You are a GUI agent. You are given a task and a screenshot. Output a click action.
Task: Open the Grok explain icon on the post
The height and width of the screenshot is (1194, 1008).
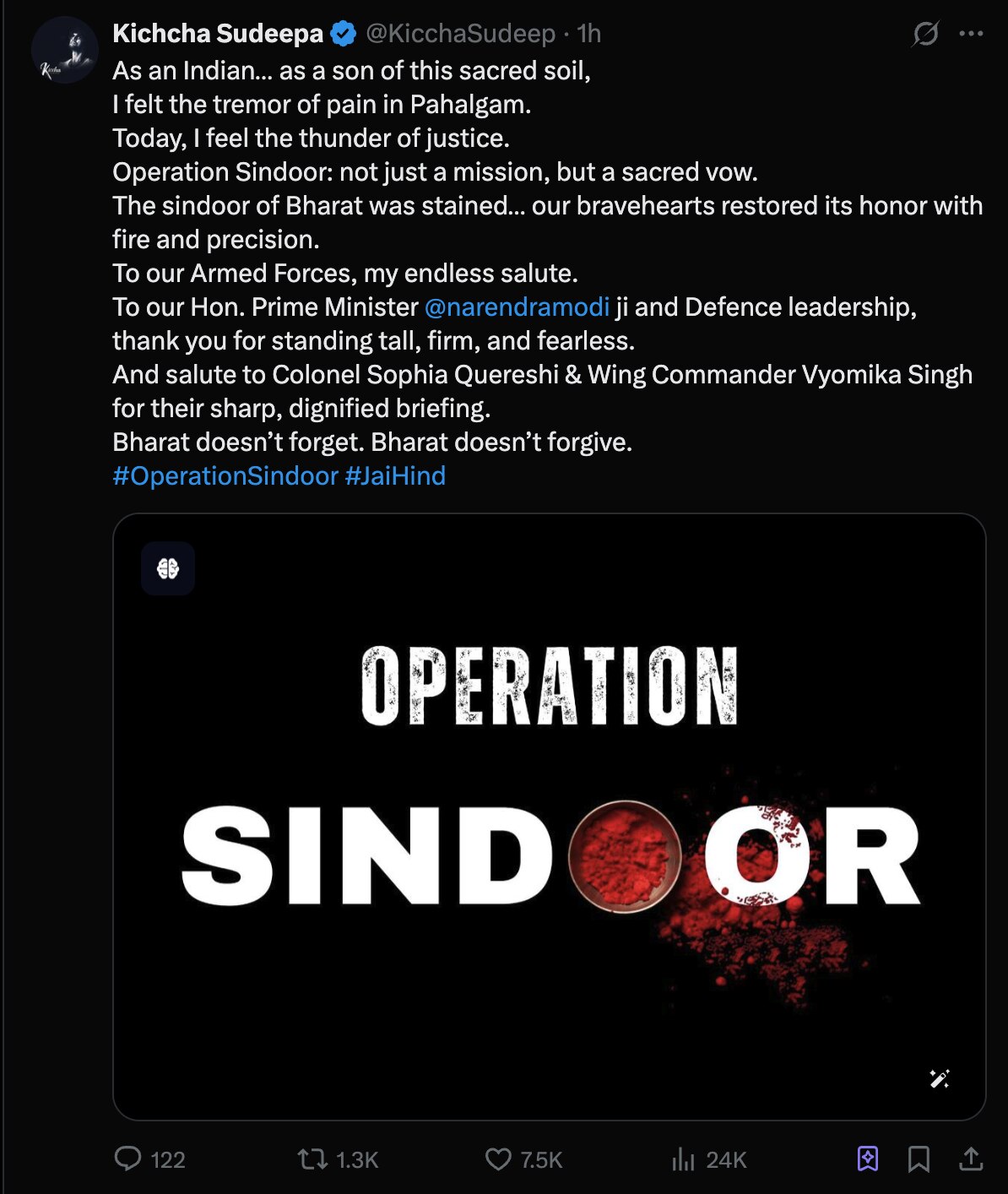(925, 34)
